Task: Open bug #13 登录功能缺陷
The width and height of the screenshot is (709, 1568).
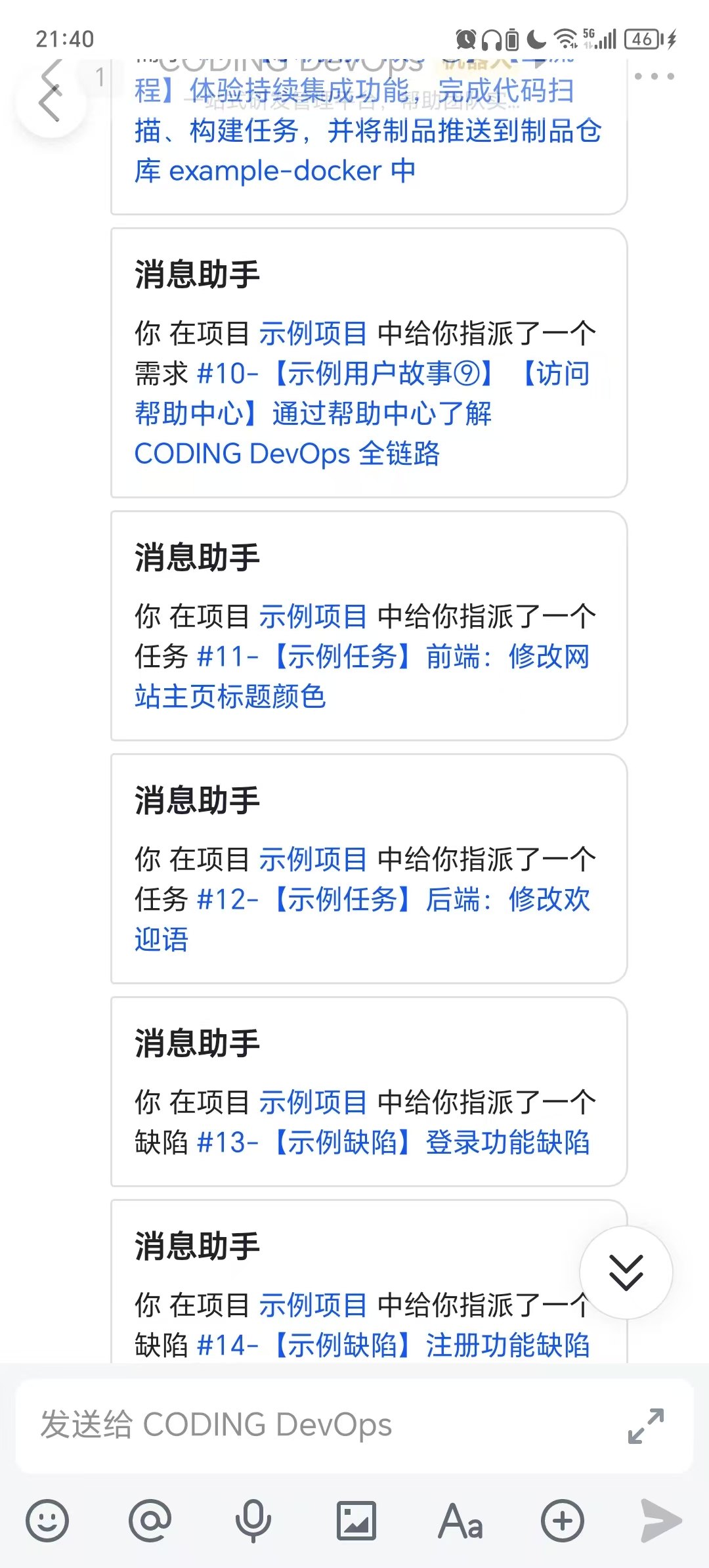Action: pyautogui.click(x=394, y=1143)
